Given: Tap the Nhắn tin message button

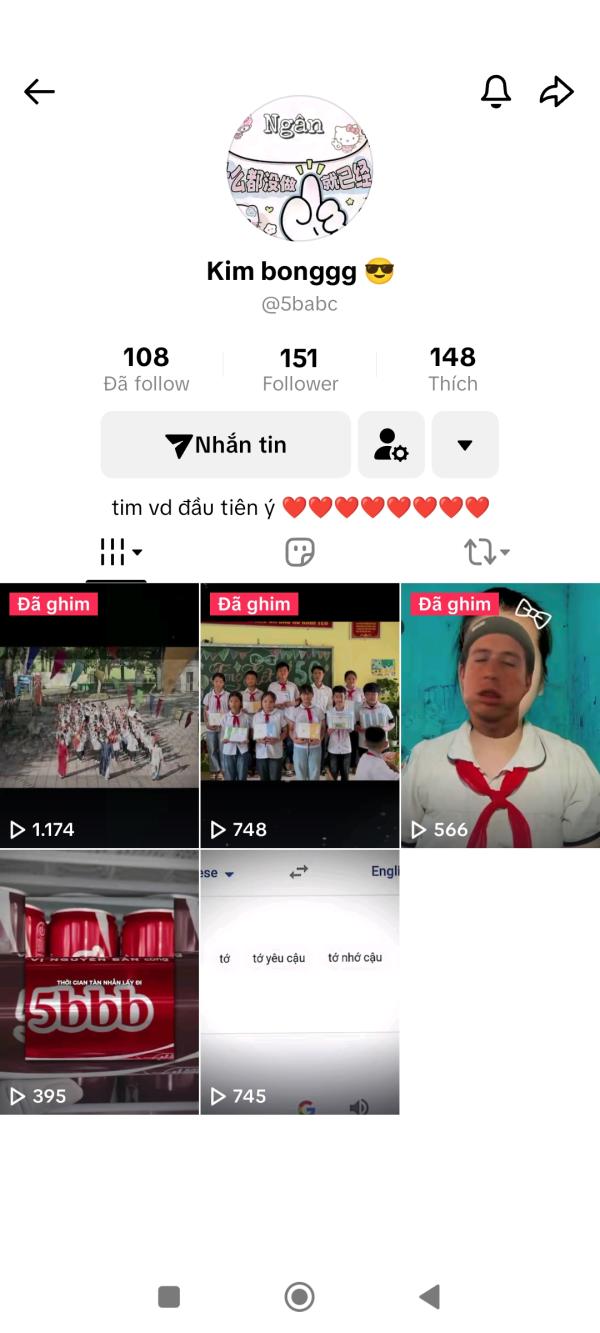Looking at the screenshot, I should tap(226, 445).
